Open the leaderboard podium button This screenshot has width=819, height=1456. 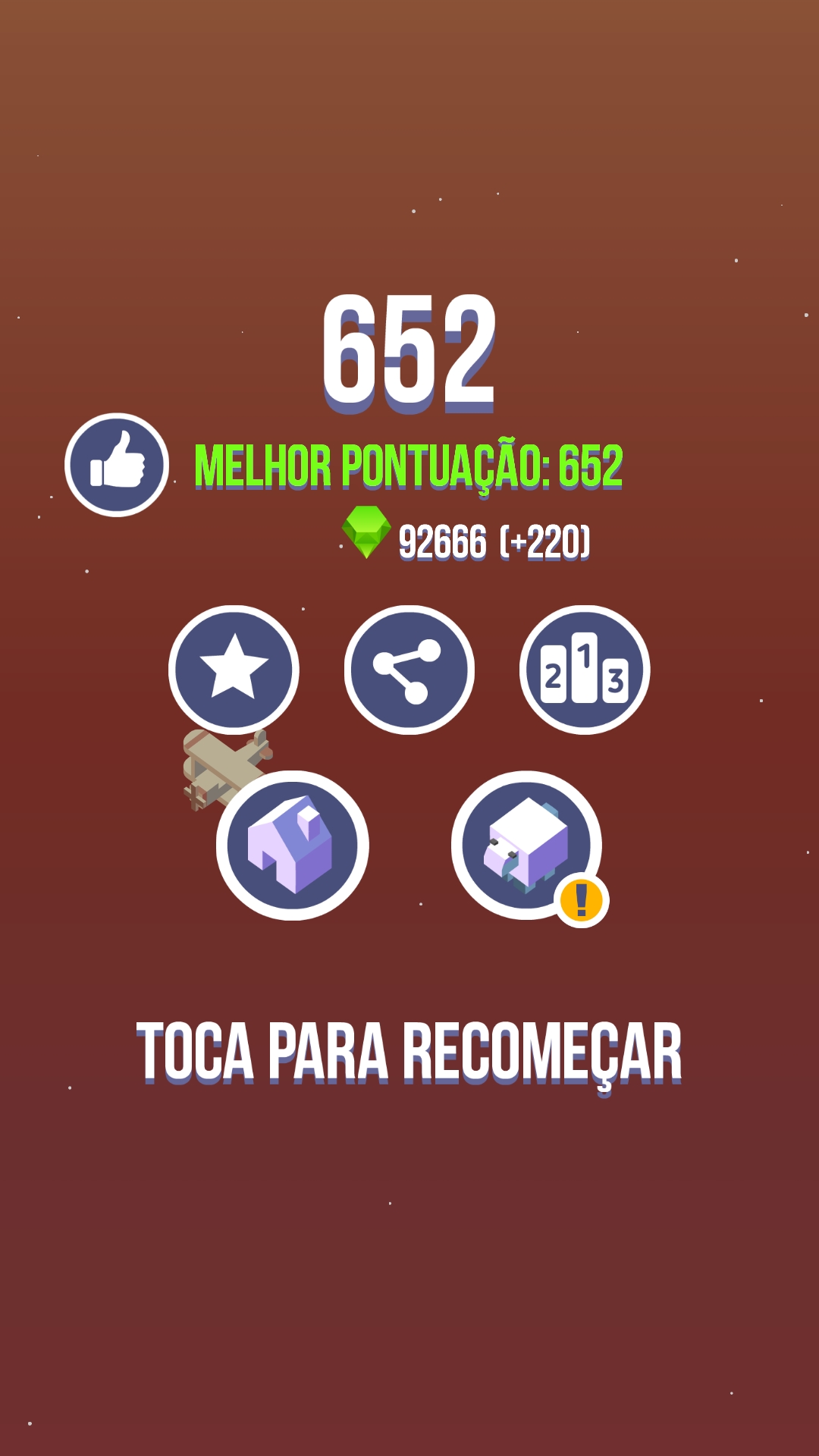coord(584,670)
